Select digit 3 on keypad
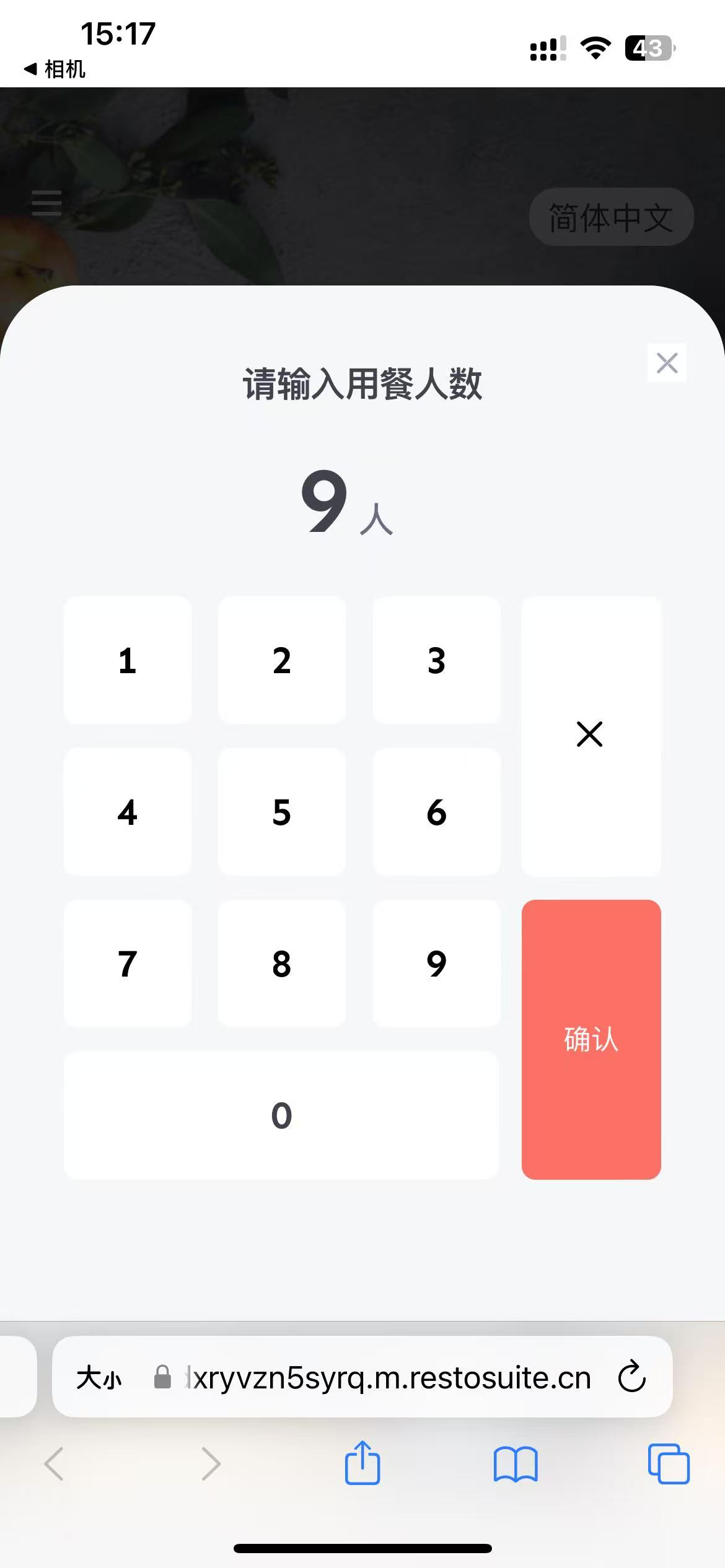 tap(437, 660)
